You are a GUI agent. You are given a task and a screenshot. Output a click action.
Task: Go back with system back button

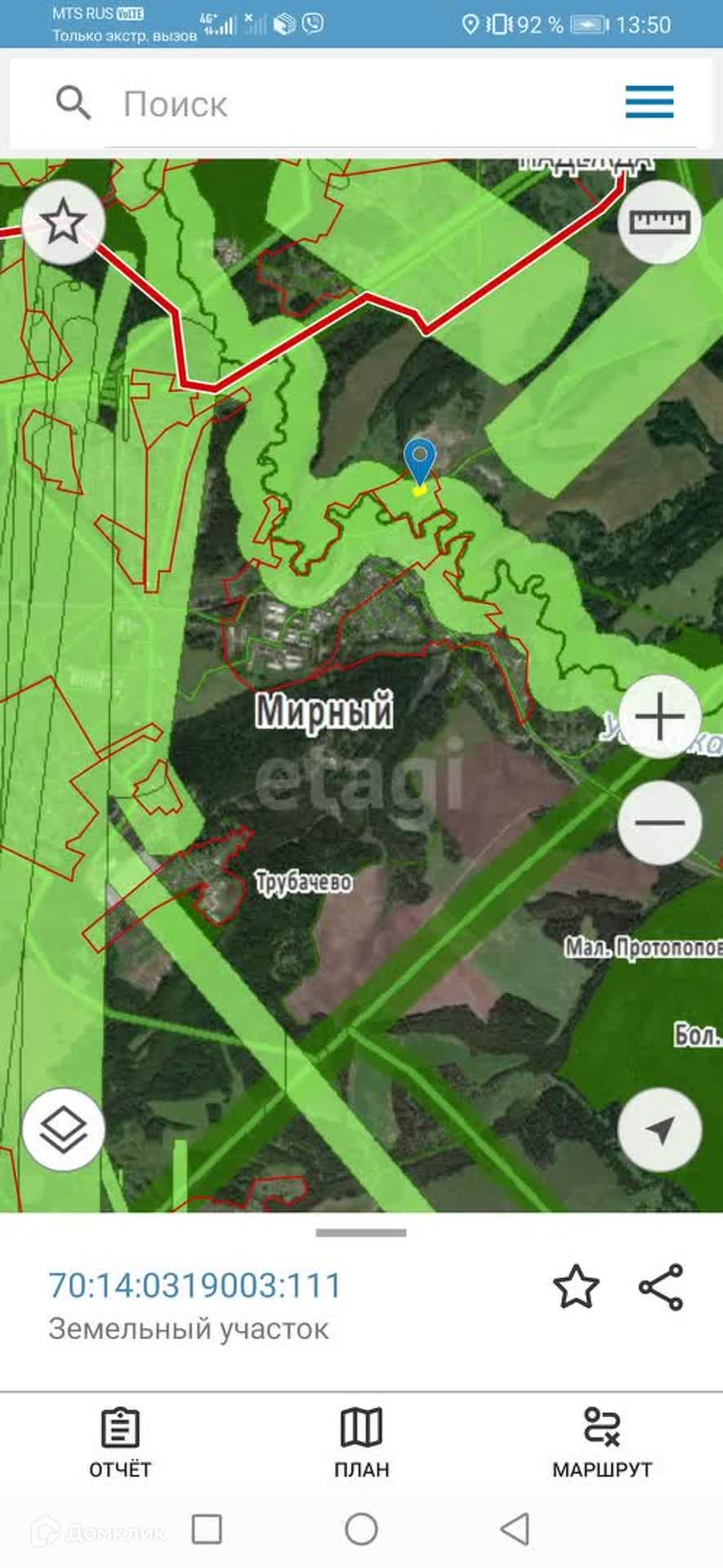pyautogui.click(x=515, y=1529)
